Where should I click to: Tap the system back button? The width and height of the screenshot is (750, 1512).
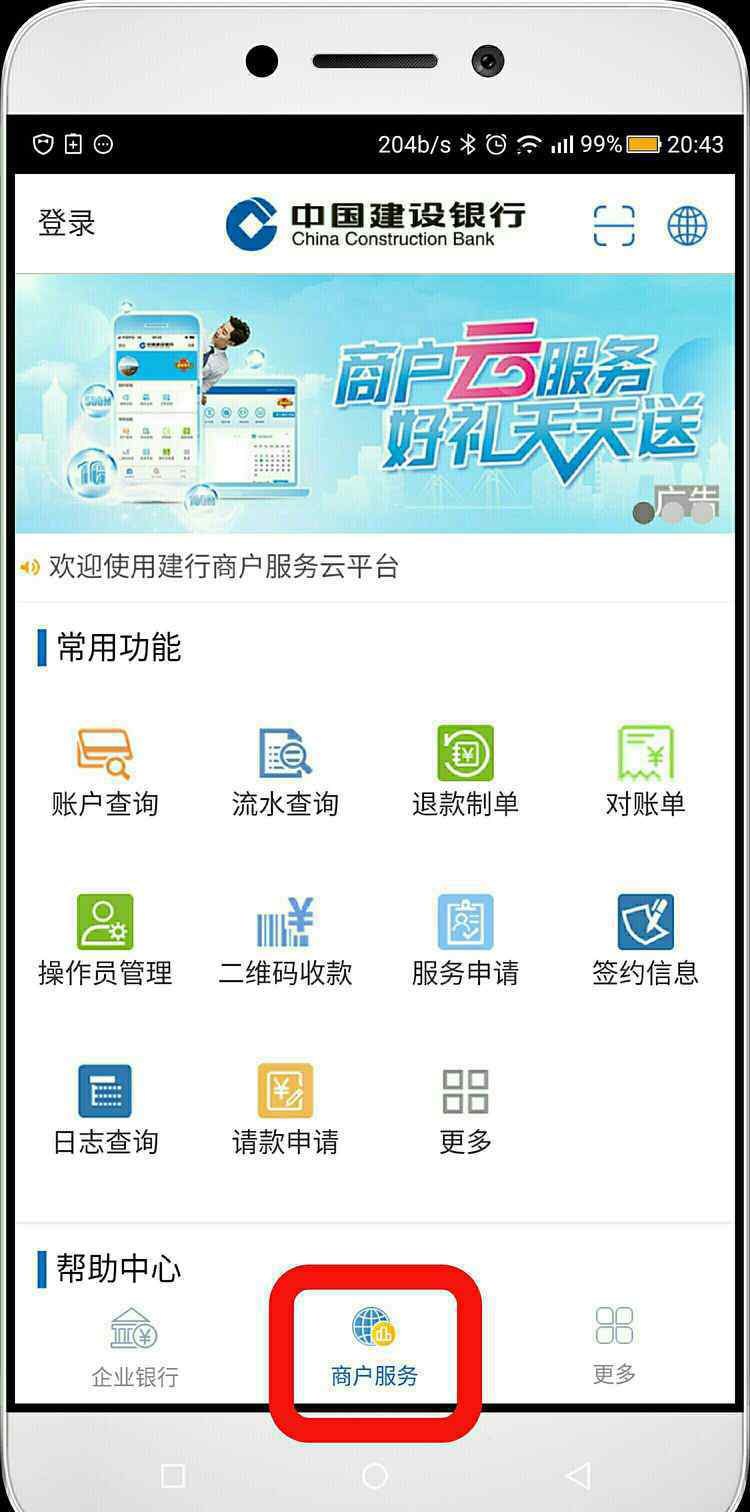click(577, 1475)
